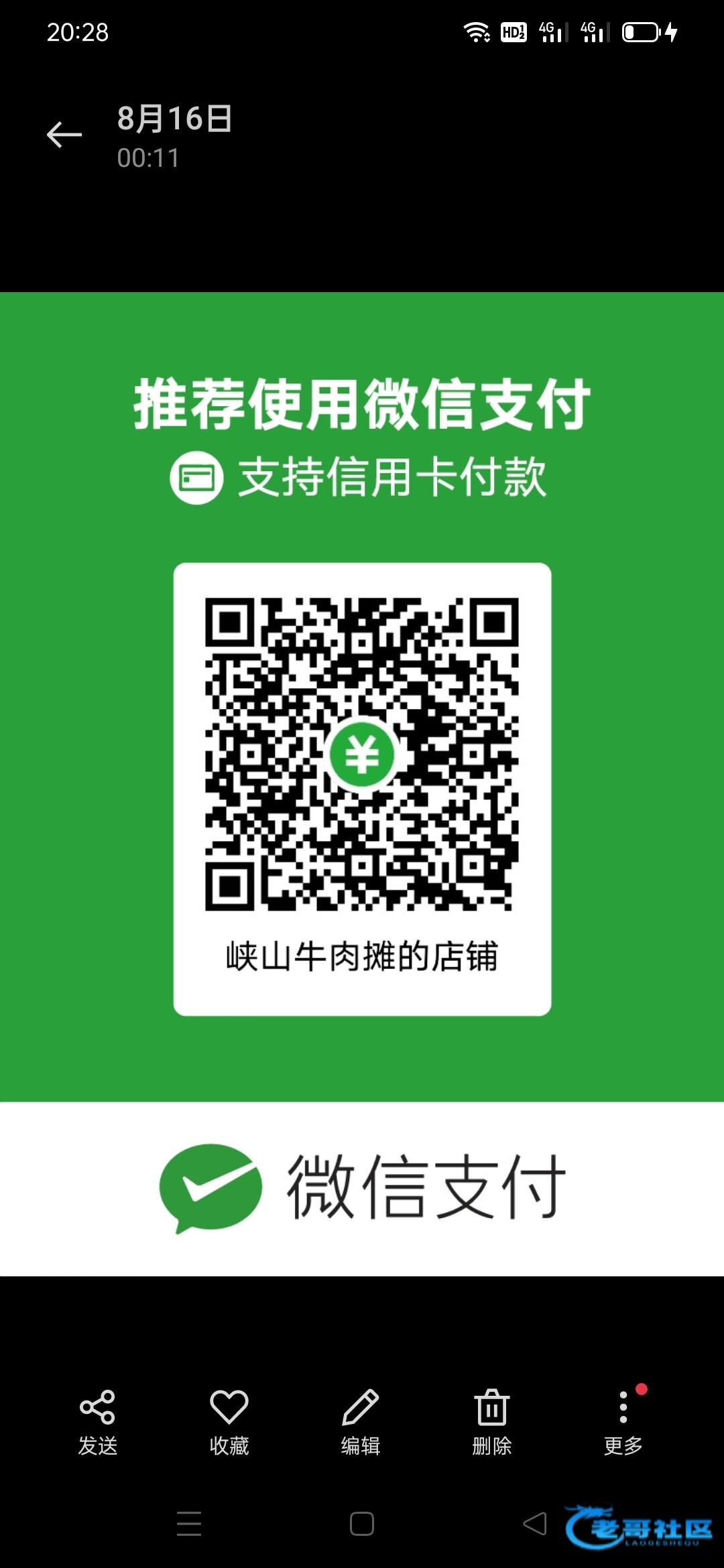
Task: Favorite the picture with 收藏
Action: (229, 1422)
